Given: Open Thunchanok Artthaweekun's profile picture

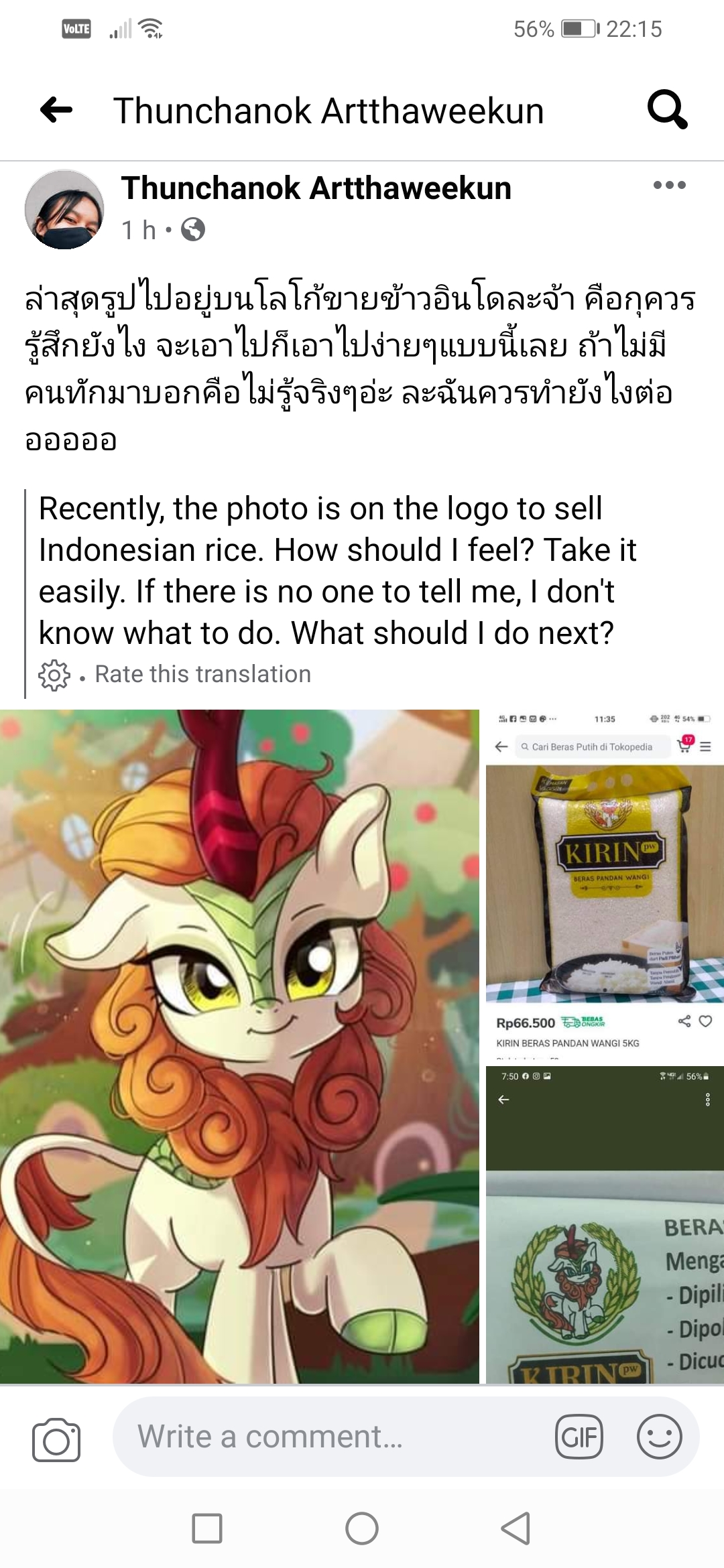Looking at the screenshot, I should point(64,210).
